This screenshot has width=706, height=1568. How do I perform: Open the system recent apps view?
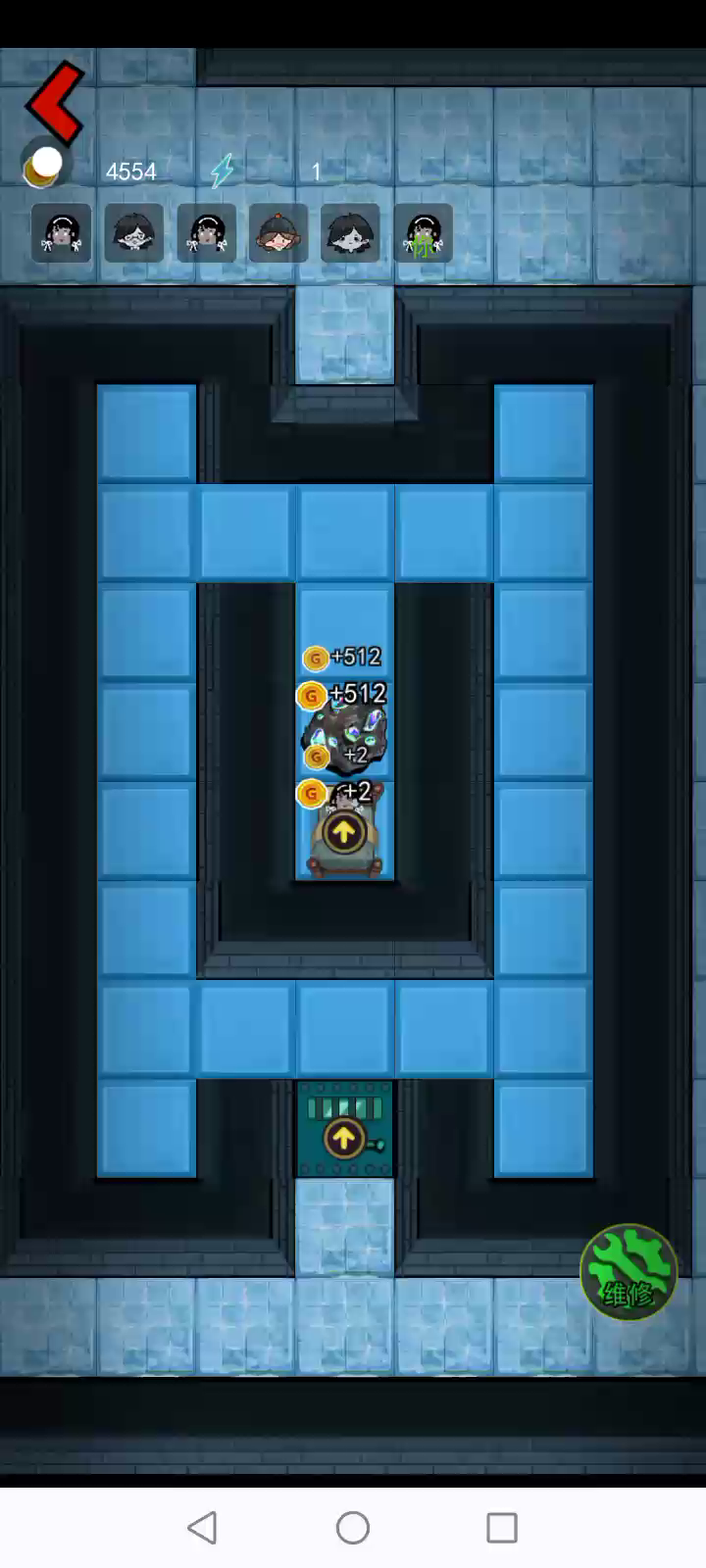coord(501,1527)
